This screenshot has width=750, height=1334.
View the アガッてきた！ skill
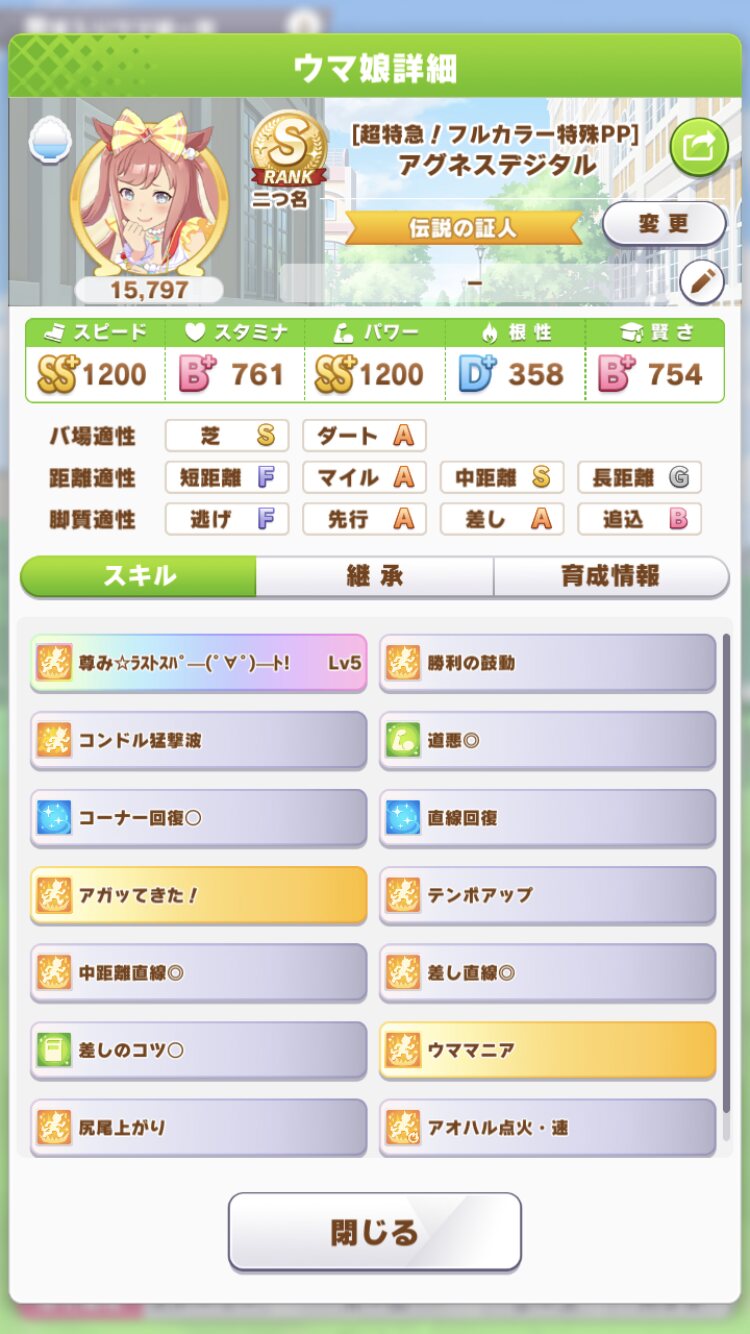198,895
